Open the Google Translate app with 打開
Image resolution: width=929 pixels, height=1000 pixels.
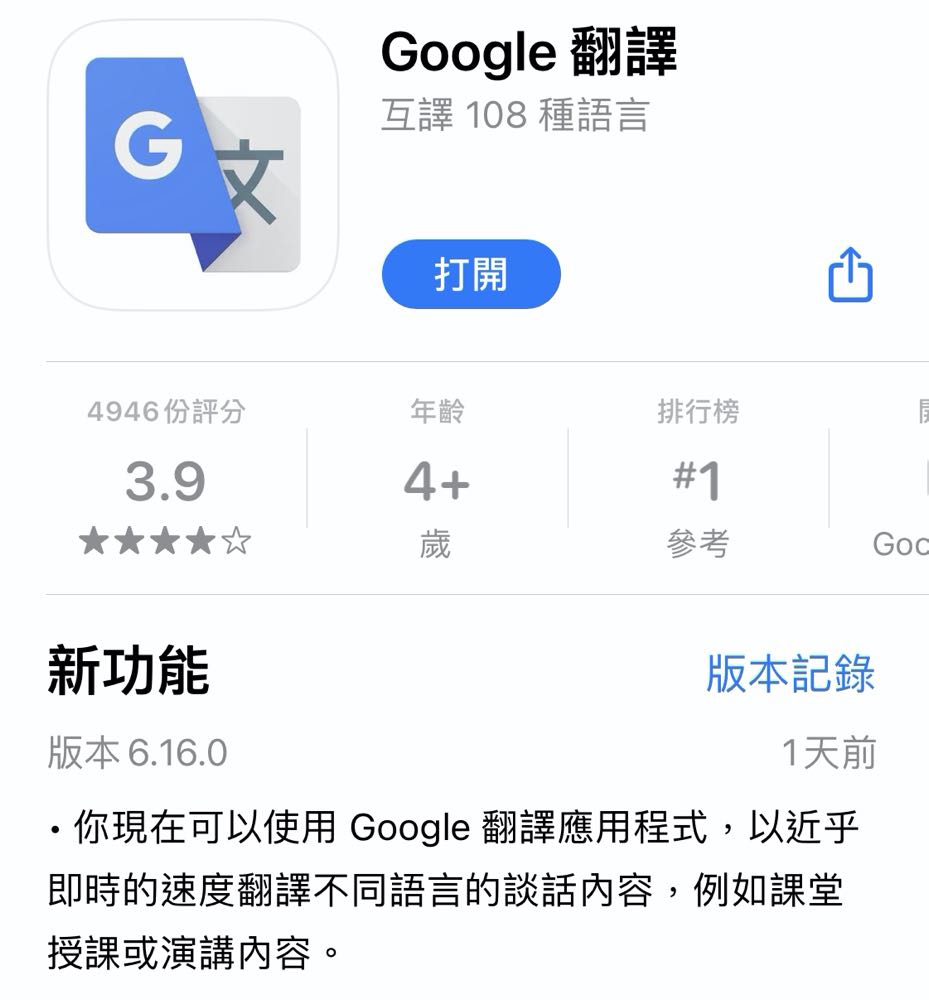[x=470, y=274]
